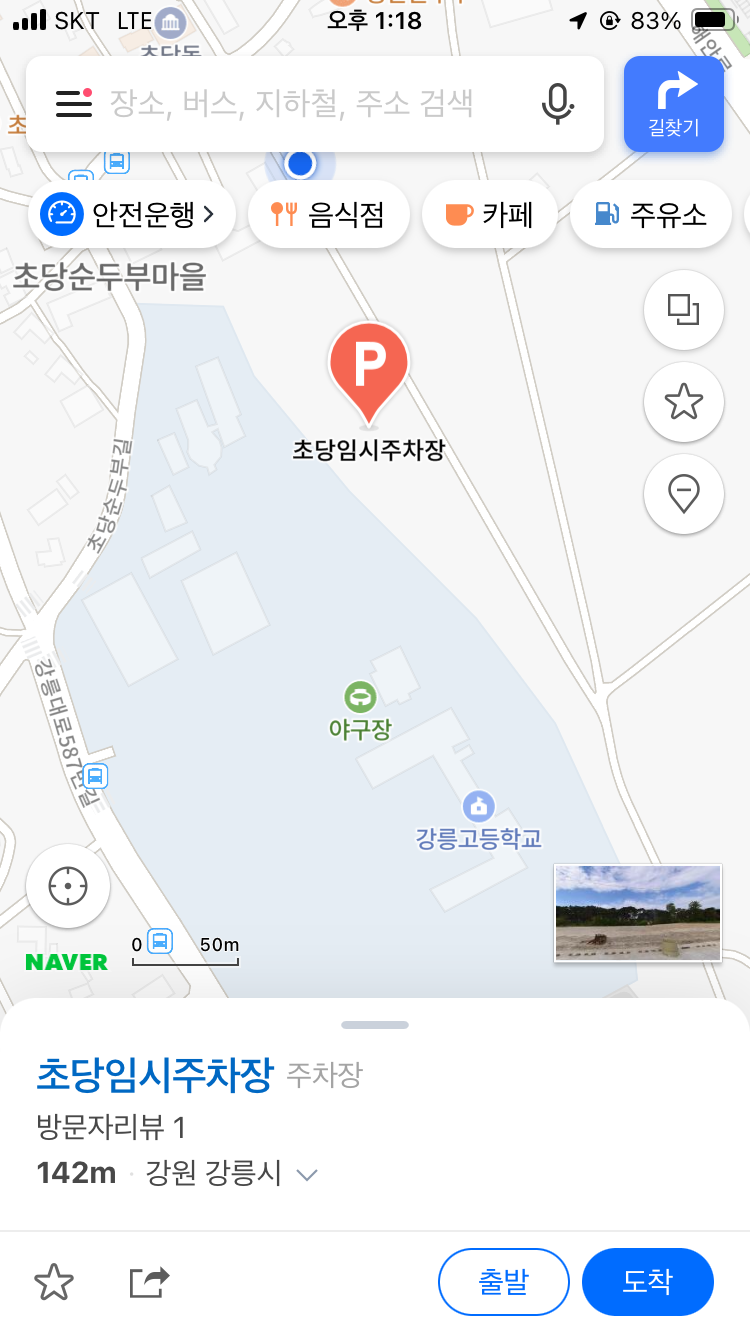
Task: Tap the microphone for voice search
Action: coord(558,103)
